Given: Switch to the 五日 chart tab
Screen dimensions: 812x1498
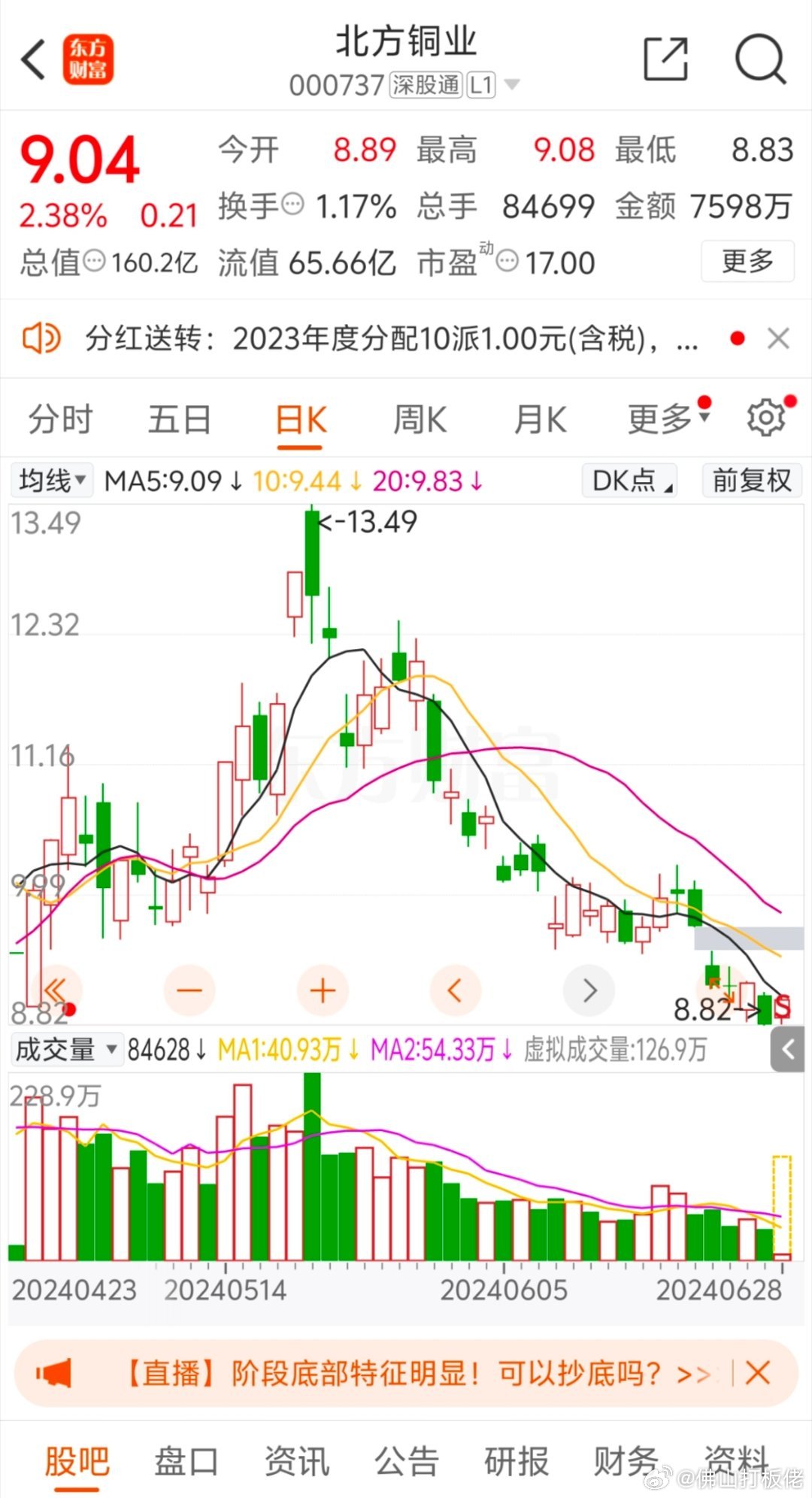Looking at the screenshot, I should pyautogui.click(x=180, y=419).
